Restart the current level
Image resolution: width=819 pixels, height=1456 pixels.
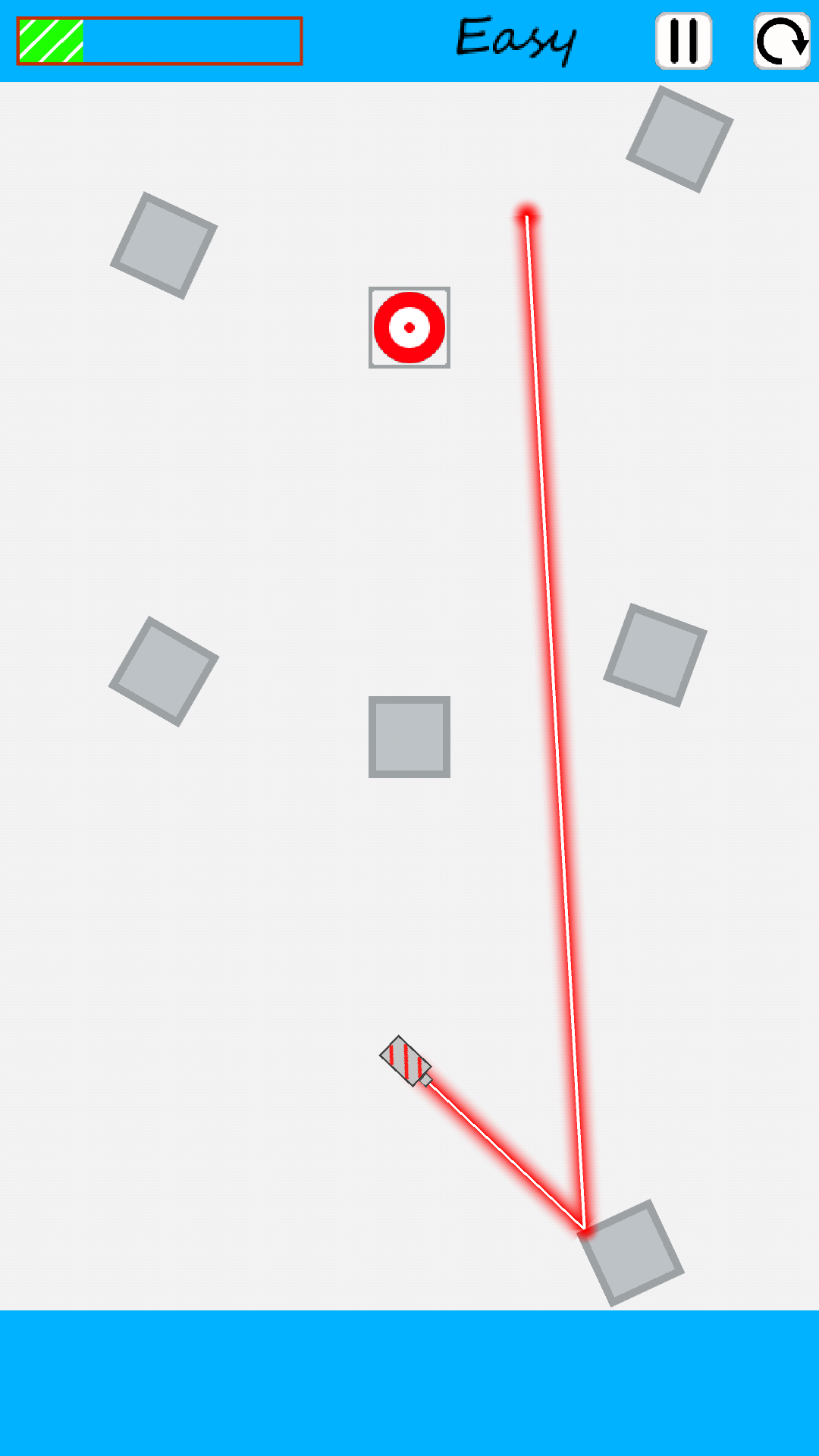tap(782, 41)
